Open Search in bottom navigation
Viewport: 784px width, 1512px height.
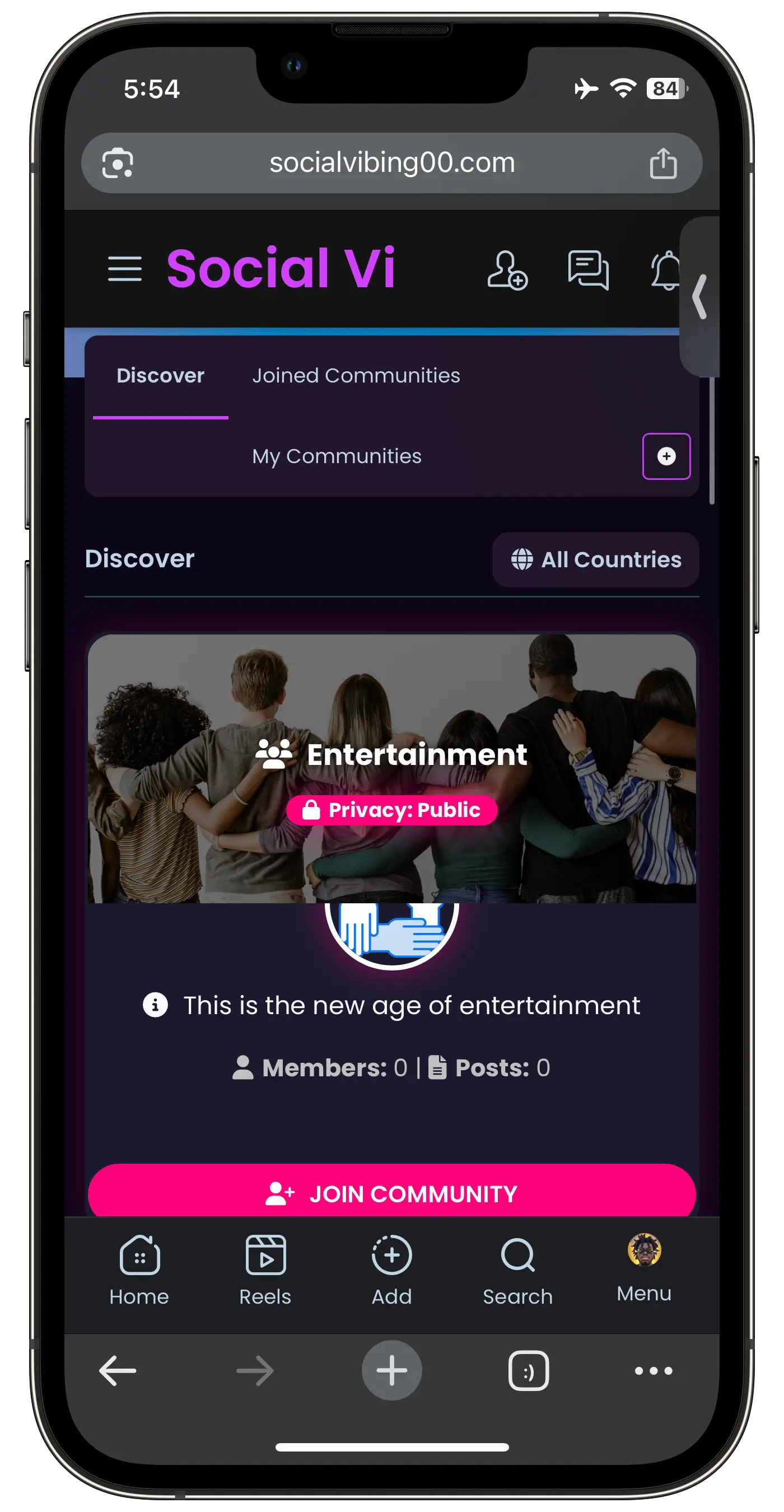click(517, 1269)
